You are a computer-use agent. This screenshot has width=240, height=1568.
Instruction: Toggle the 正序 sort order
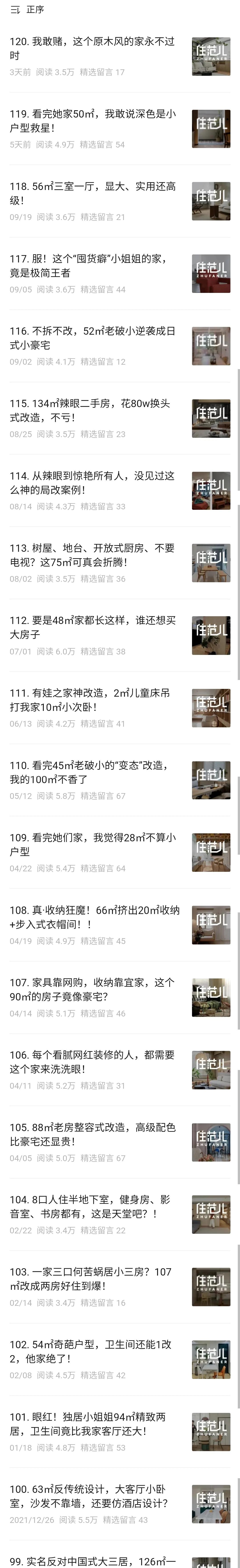point(27,10)
